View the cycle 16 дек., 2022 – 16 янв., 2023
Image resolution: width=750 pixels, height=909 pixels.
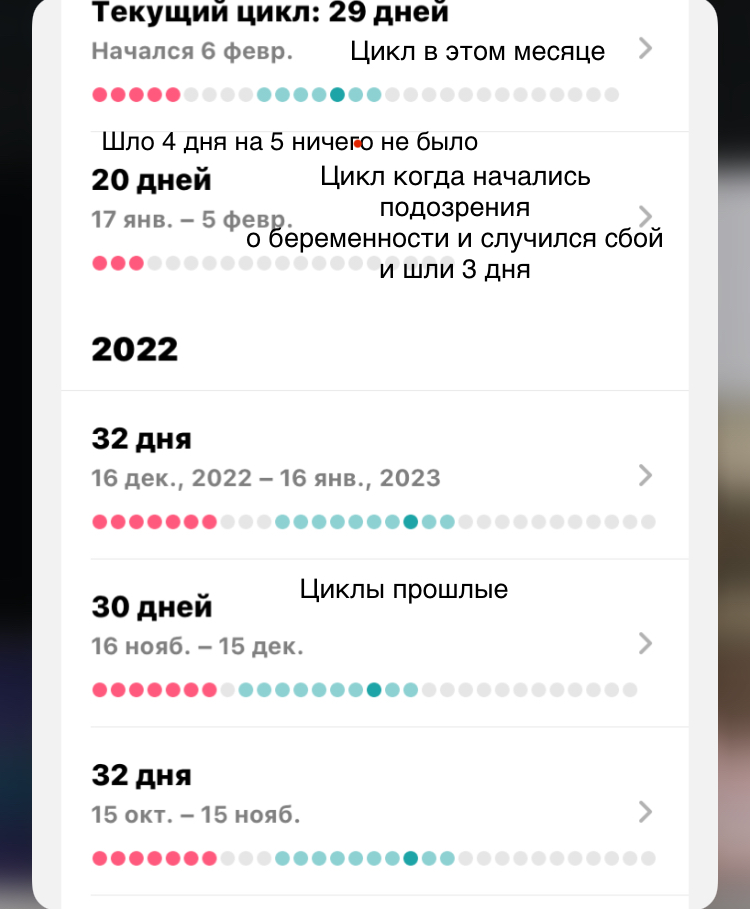[x=645, y=476]
